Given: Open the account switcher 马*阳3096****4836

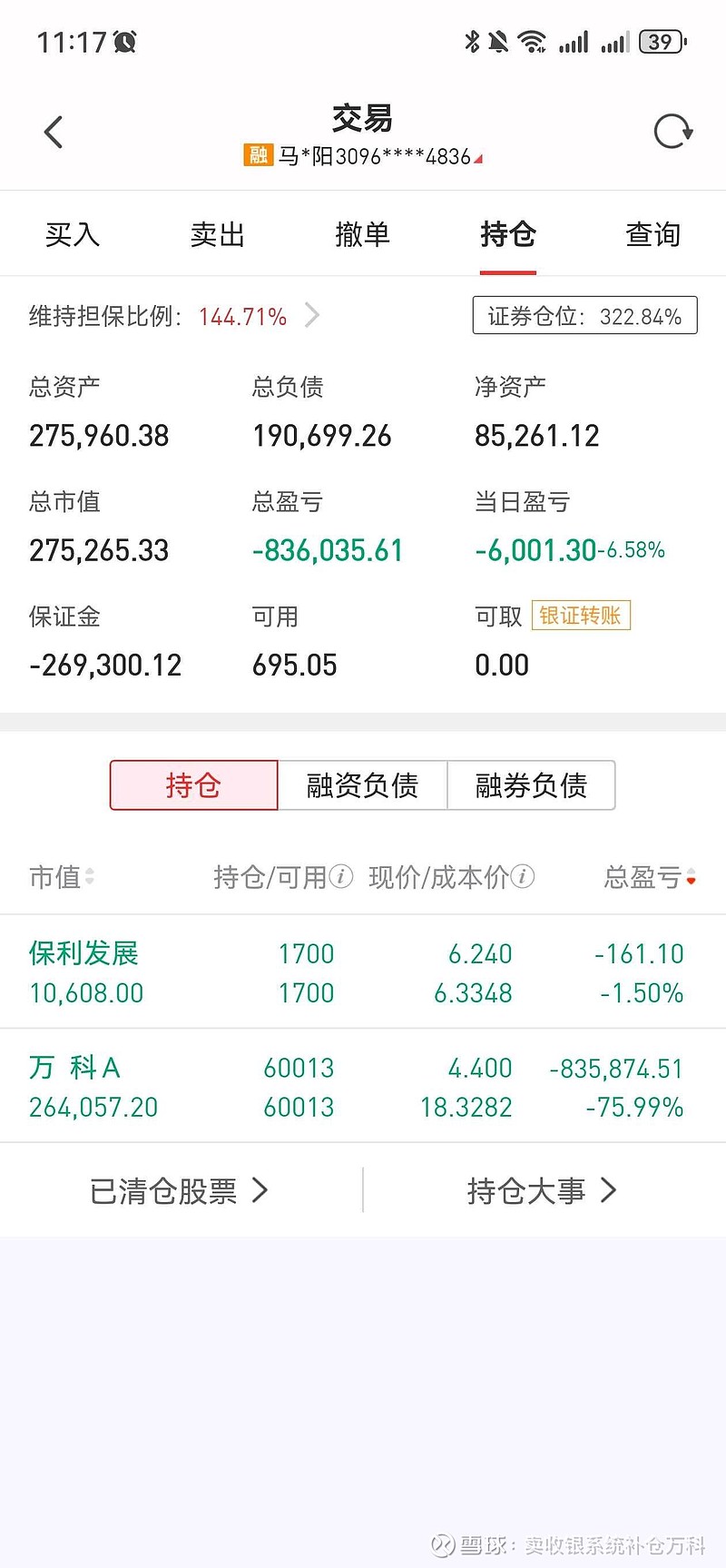Looking at the screenshot, I should (363, 156).
